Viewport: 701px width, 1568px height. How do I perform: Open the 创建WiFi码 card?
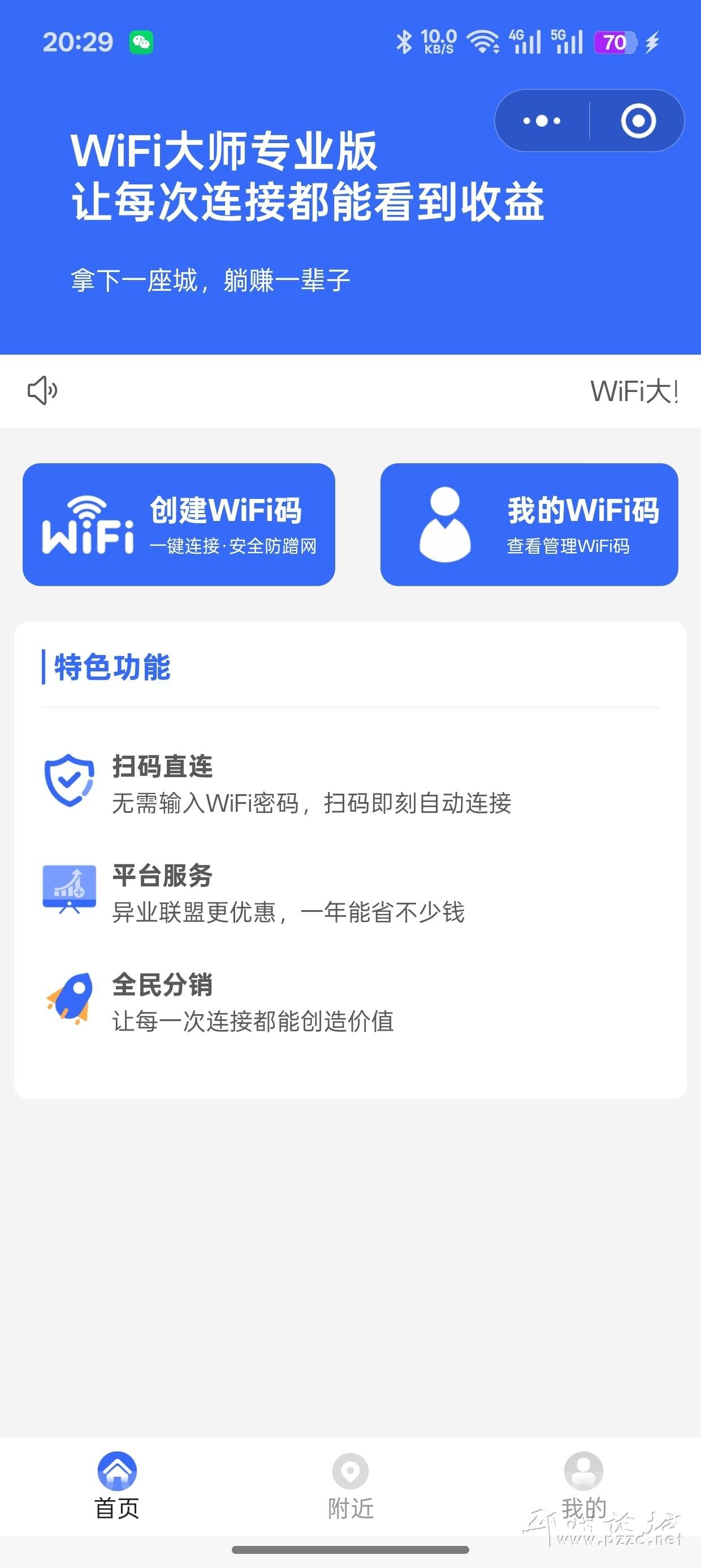(179, 525)
